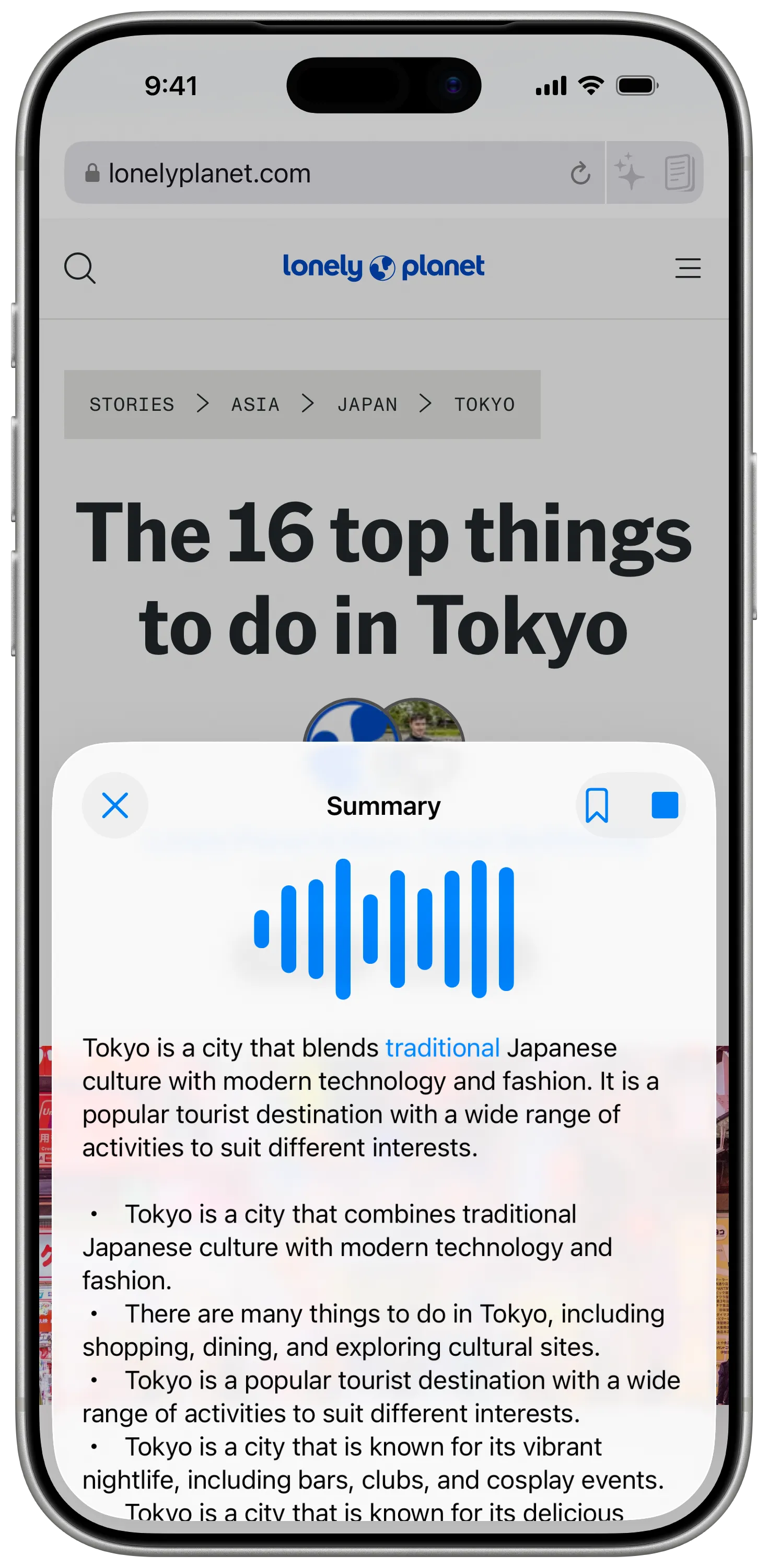Viewport: 768px width, 1568px height.
Task: Reload the page
Action: pyautogui.click(x=580, y=174)
